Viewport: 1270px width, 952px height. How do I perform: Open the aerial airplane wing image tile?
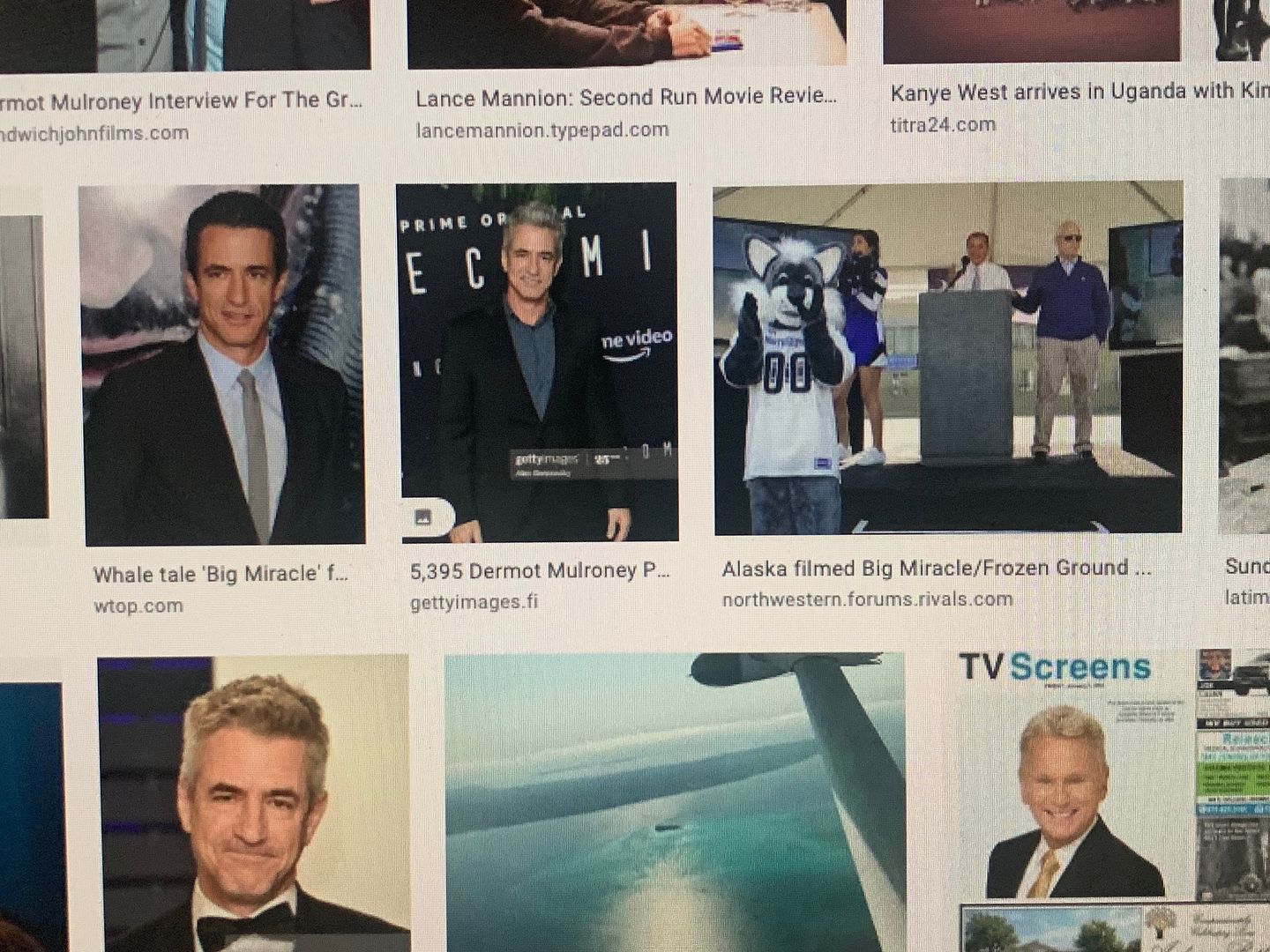click(675, 800)
